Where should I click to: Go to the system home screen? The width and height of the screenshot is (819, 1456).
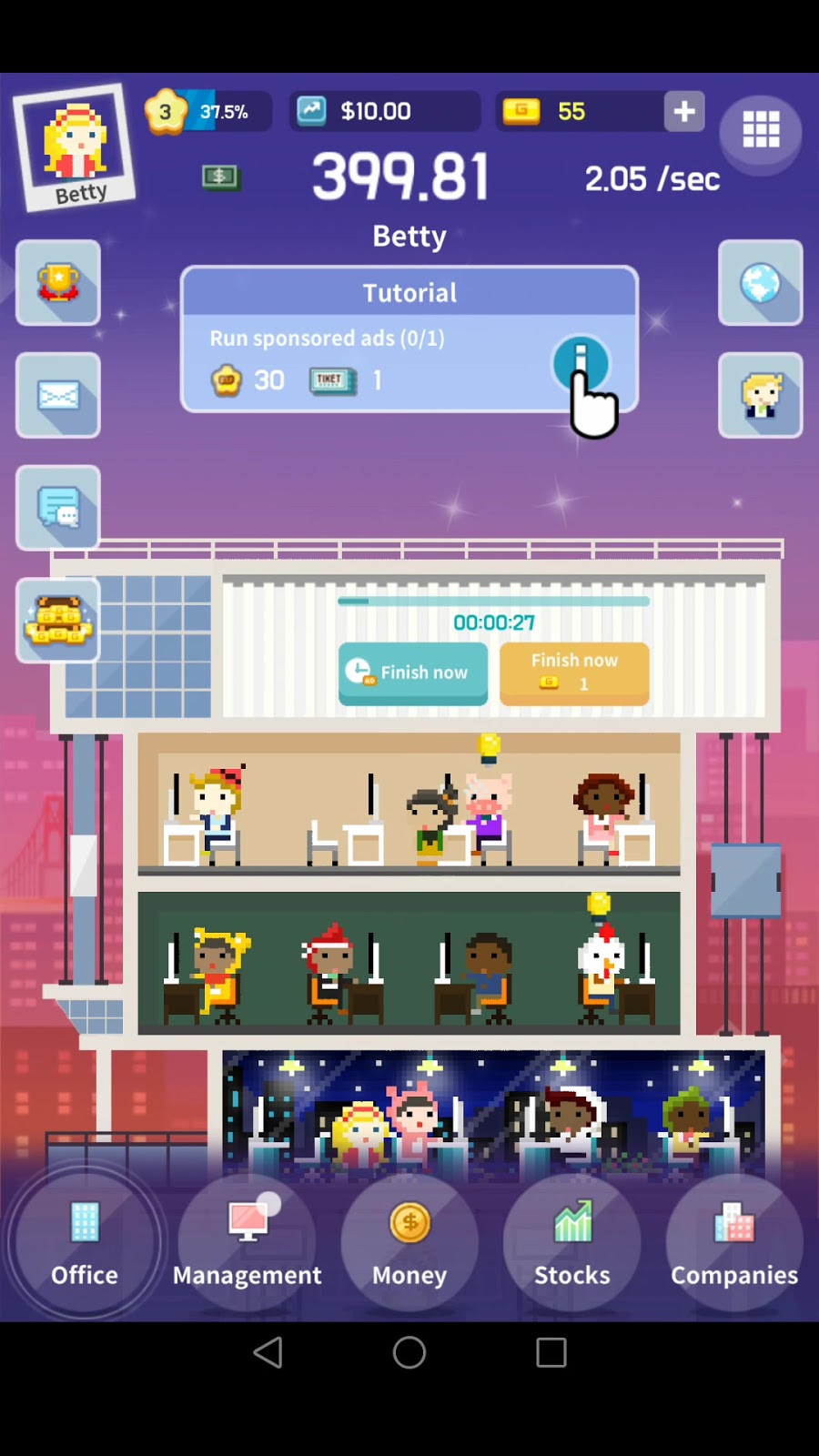click(x=409, y=1352)
